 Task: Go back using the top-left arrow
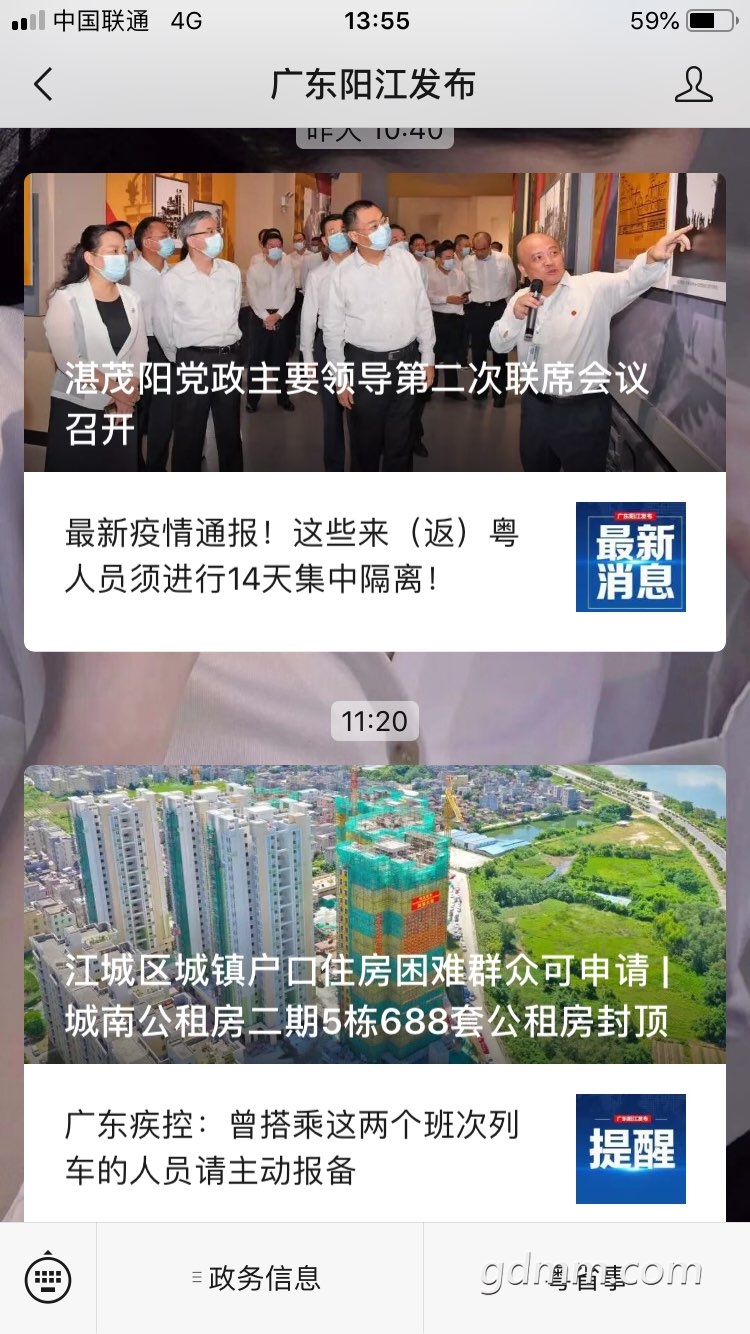click(42, 84)
